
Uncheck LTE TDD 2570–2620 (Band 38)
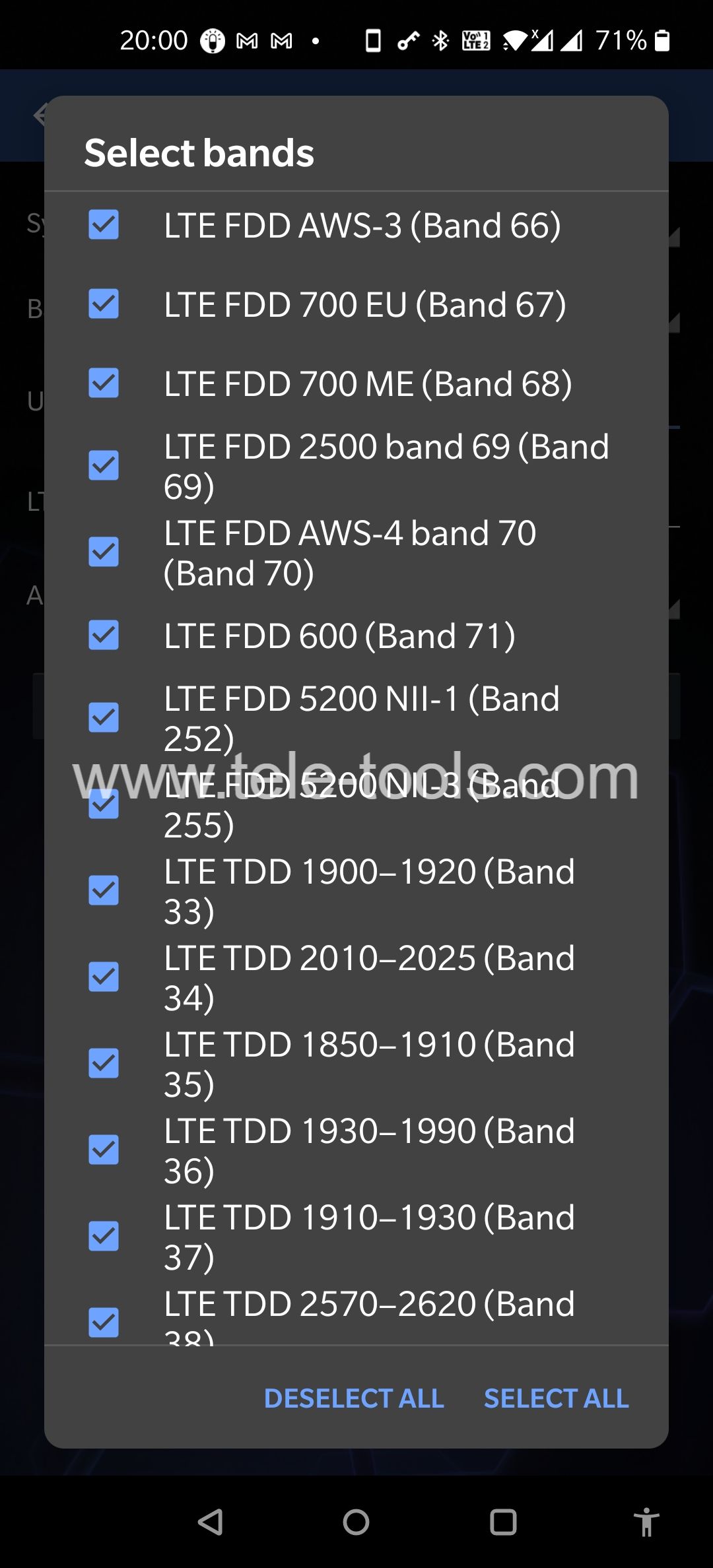(104, 1322)
